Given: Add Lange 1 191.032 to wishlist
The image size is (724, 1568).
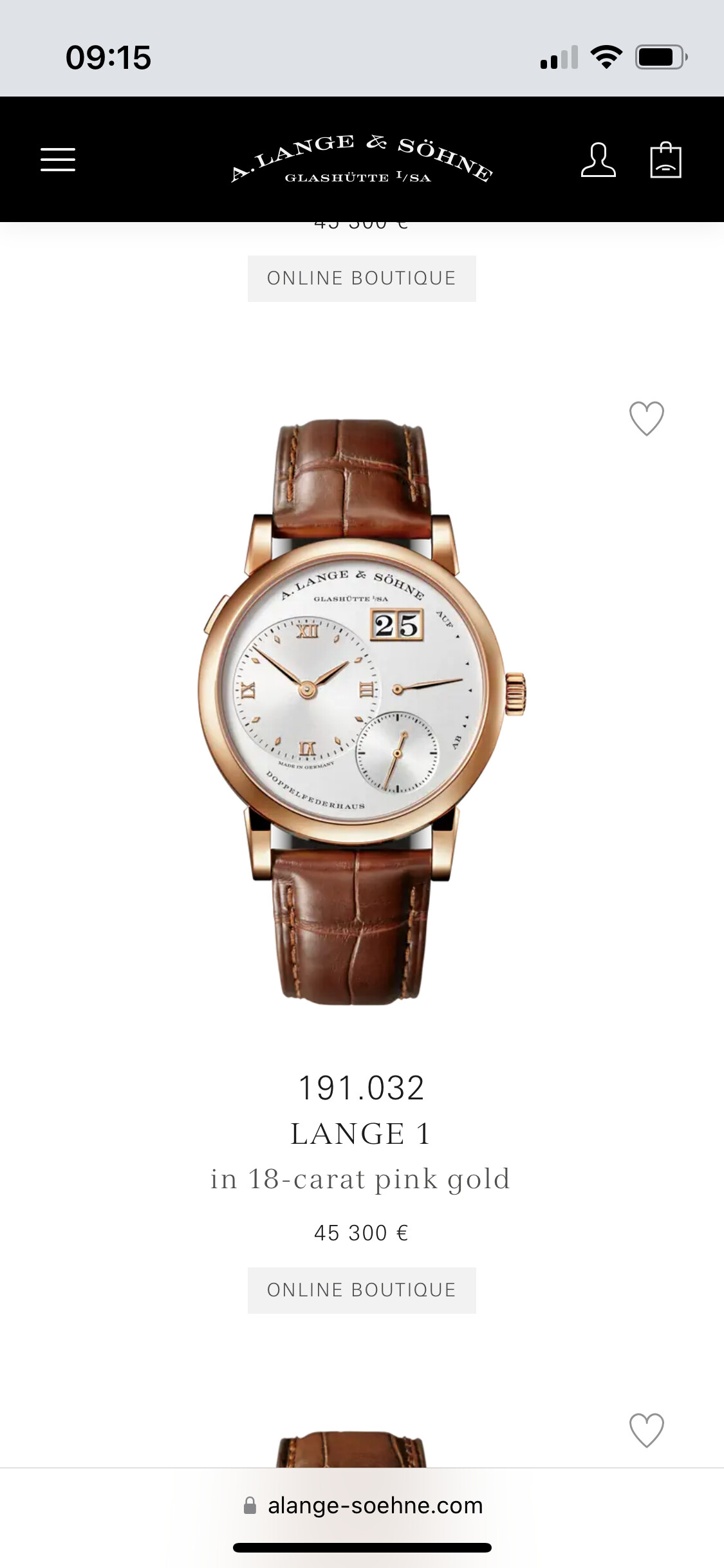Looking at the screenshot, I should 646,418.
